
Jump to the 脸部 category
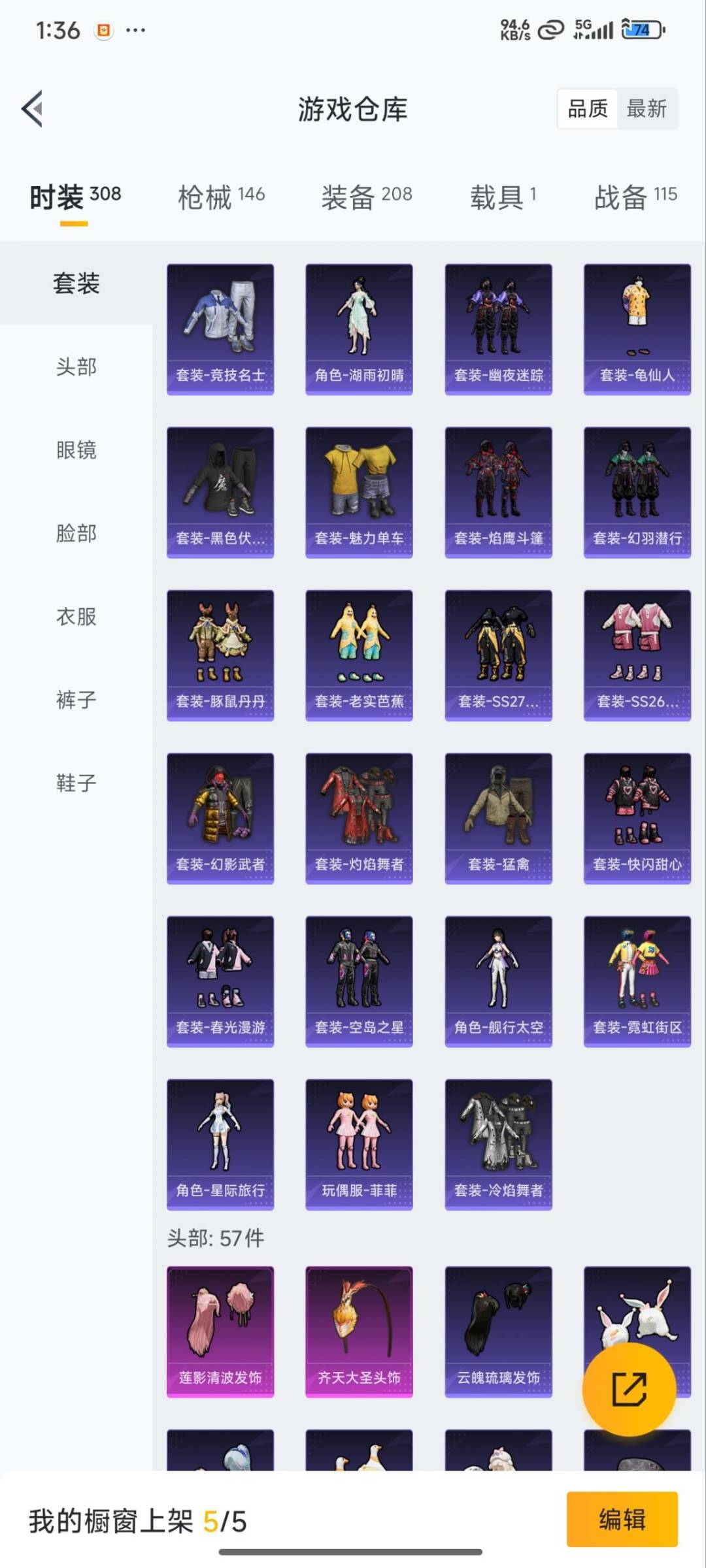pyautogui.click(x=76, y=533)
